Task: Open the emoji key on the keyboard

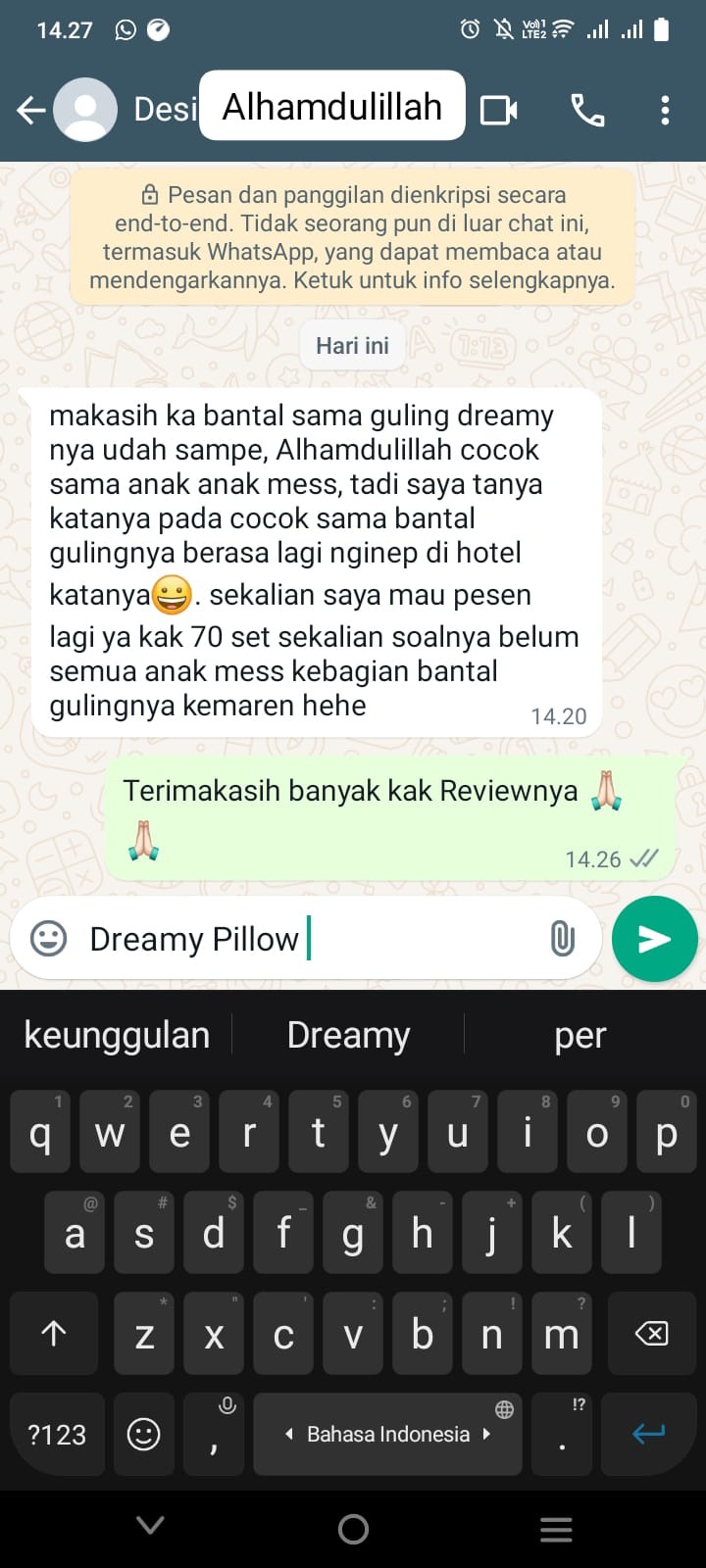Action: (144, 1435)
